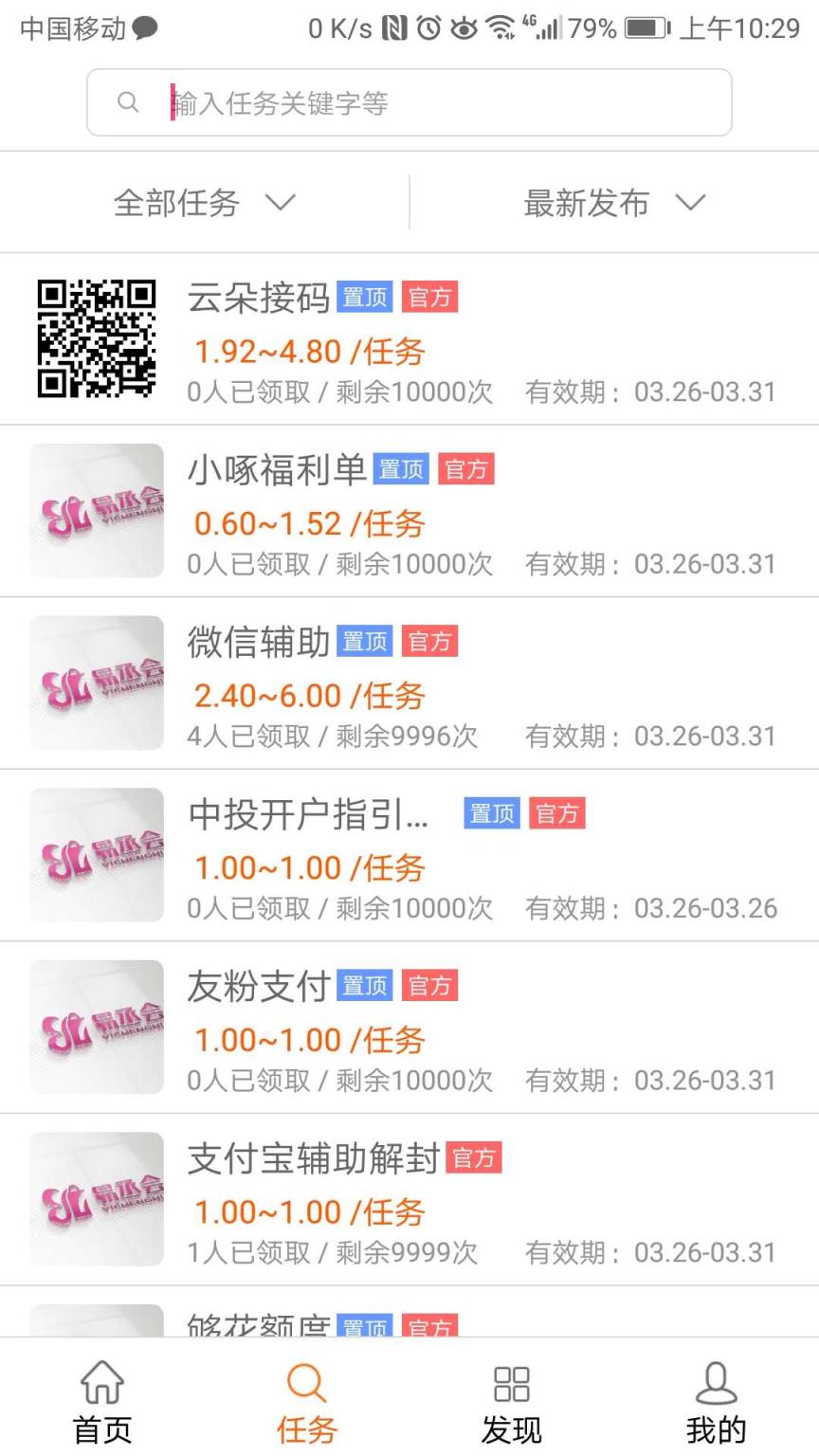This screenshot has height=1456, width=819.
Task: Expand the 全部任务 filter dropdown
Action: [x=205, y=203]
